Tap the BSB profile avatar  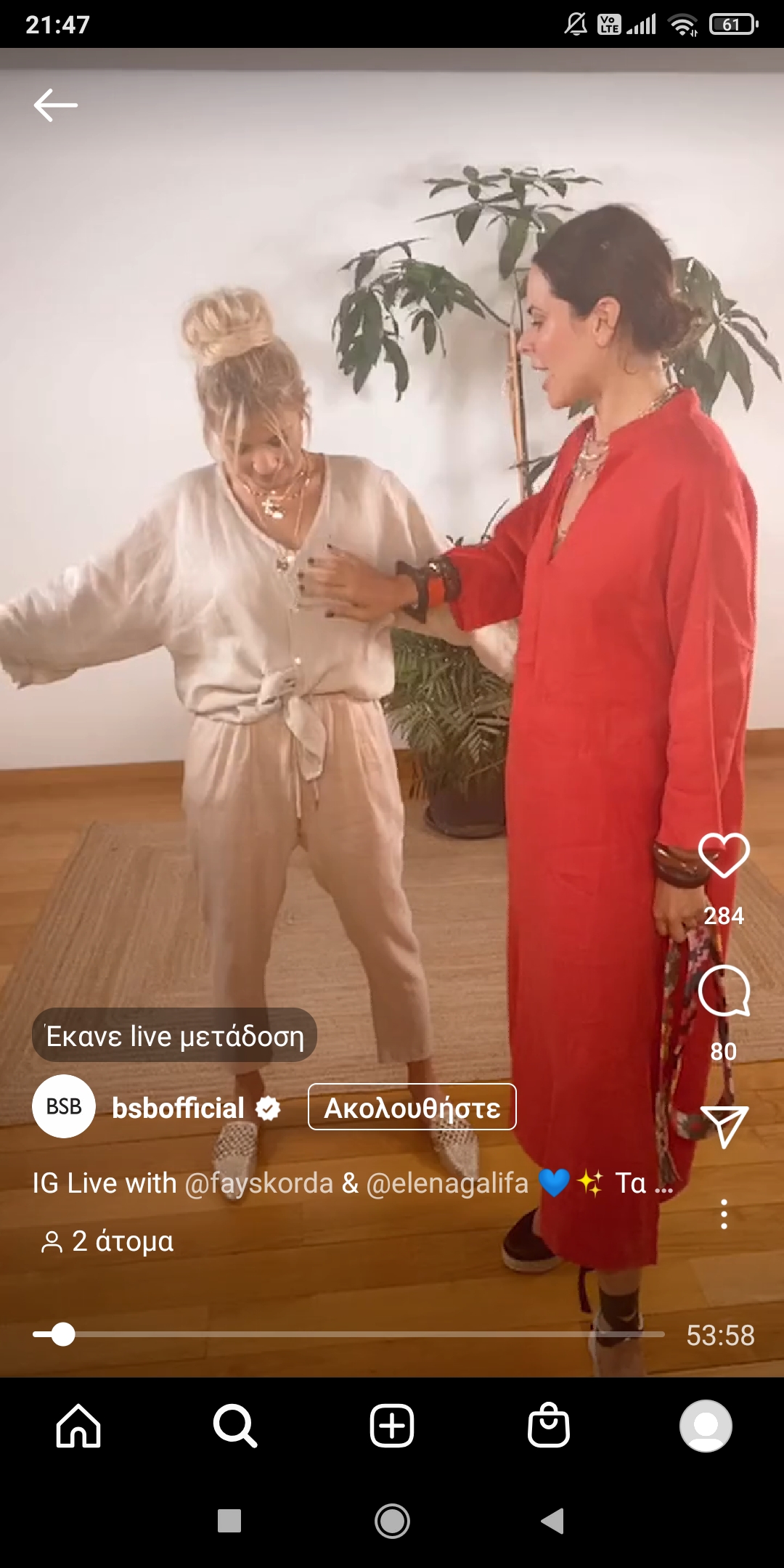64,1106
